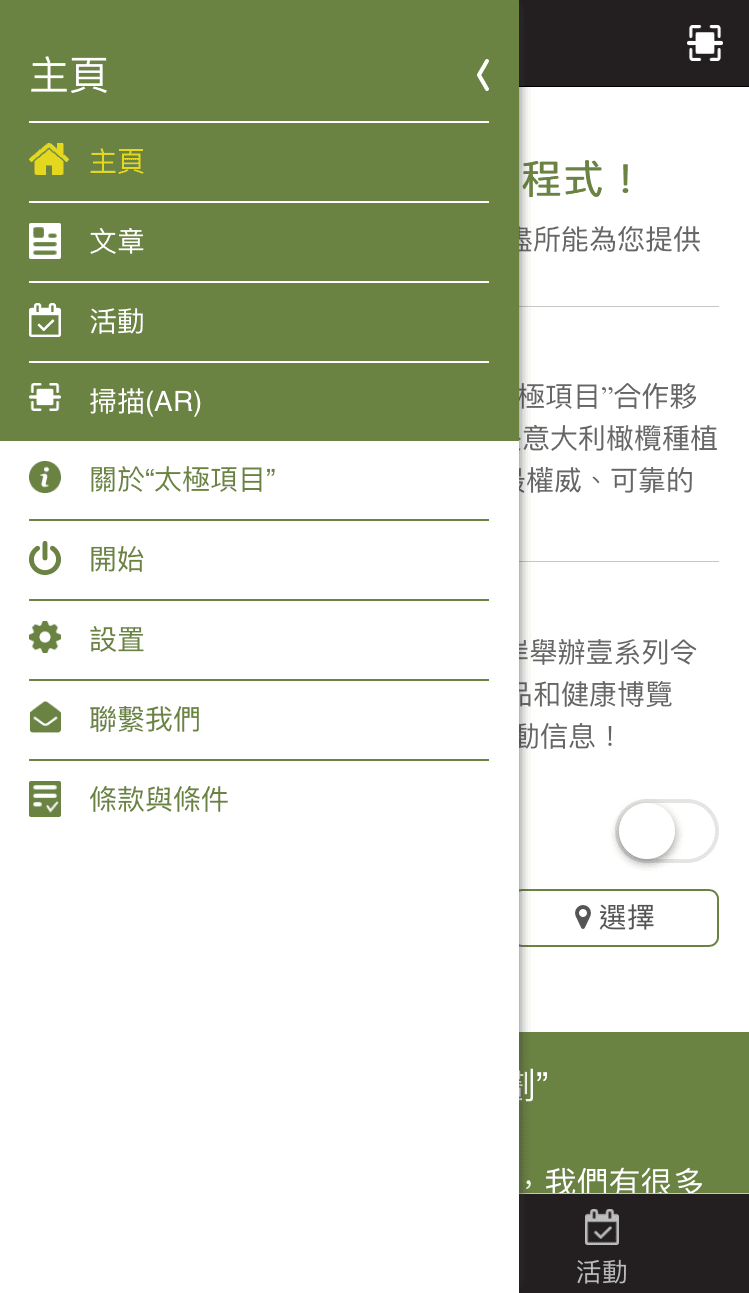The image size is (749, 1293).
Task: Tap the AR scan icon beside 掃描(AR)
Action: pyautogui.click(x=44, y=400)
